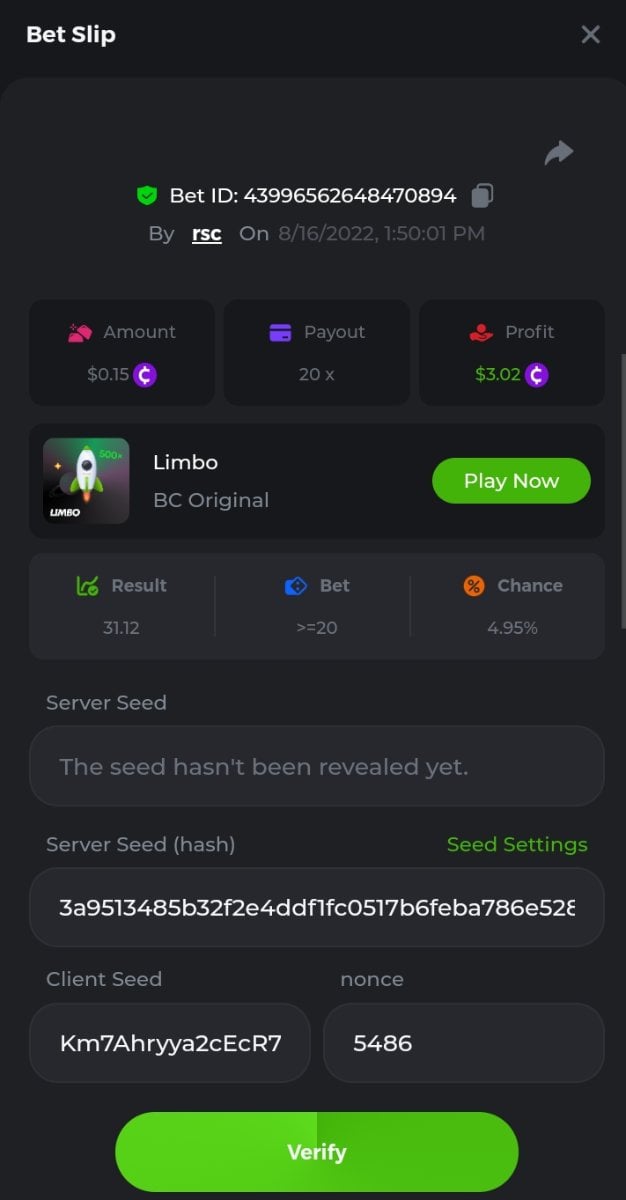Select the Server Seed hash field
Image resolution: width=626 pixels, height=1200 pixels.
click(x=316, y=908)
